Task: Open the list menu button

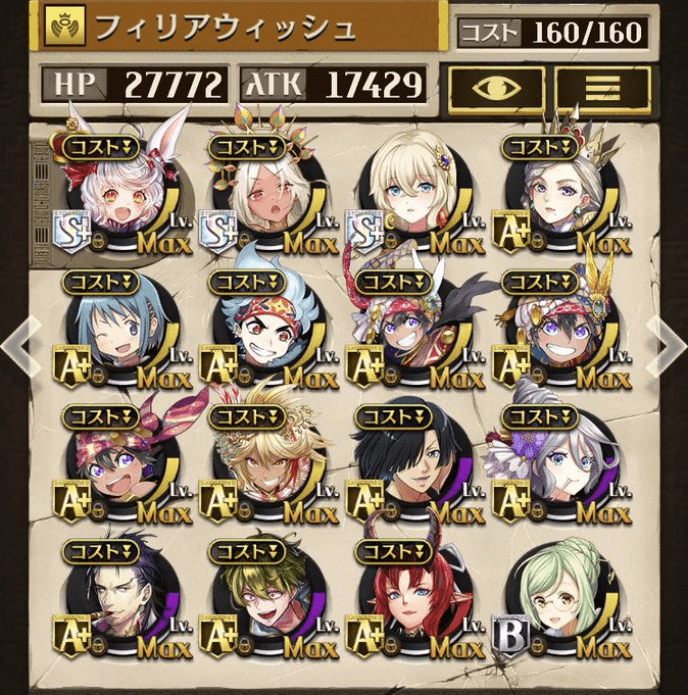Action: tap(602, 85)
